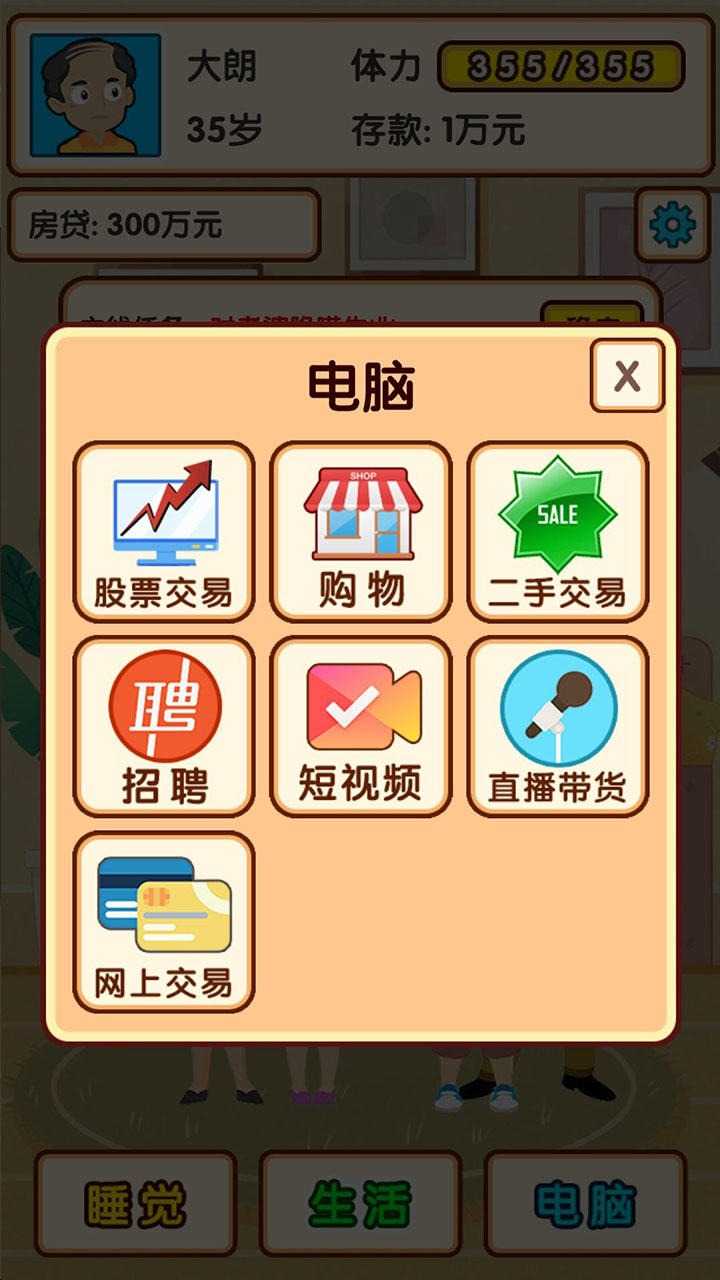
Task: Open 股票交易 stock trading
Action: [x=164, y=532]
